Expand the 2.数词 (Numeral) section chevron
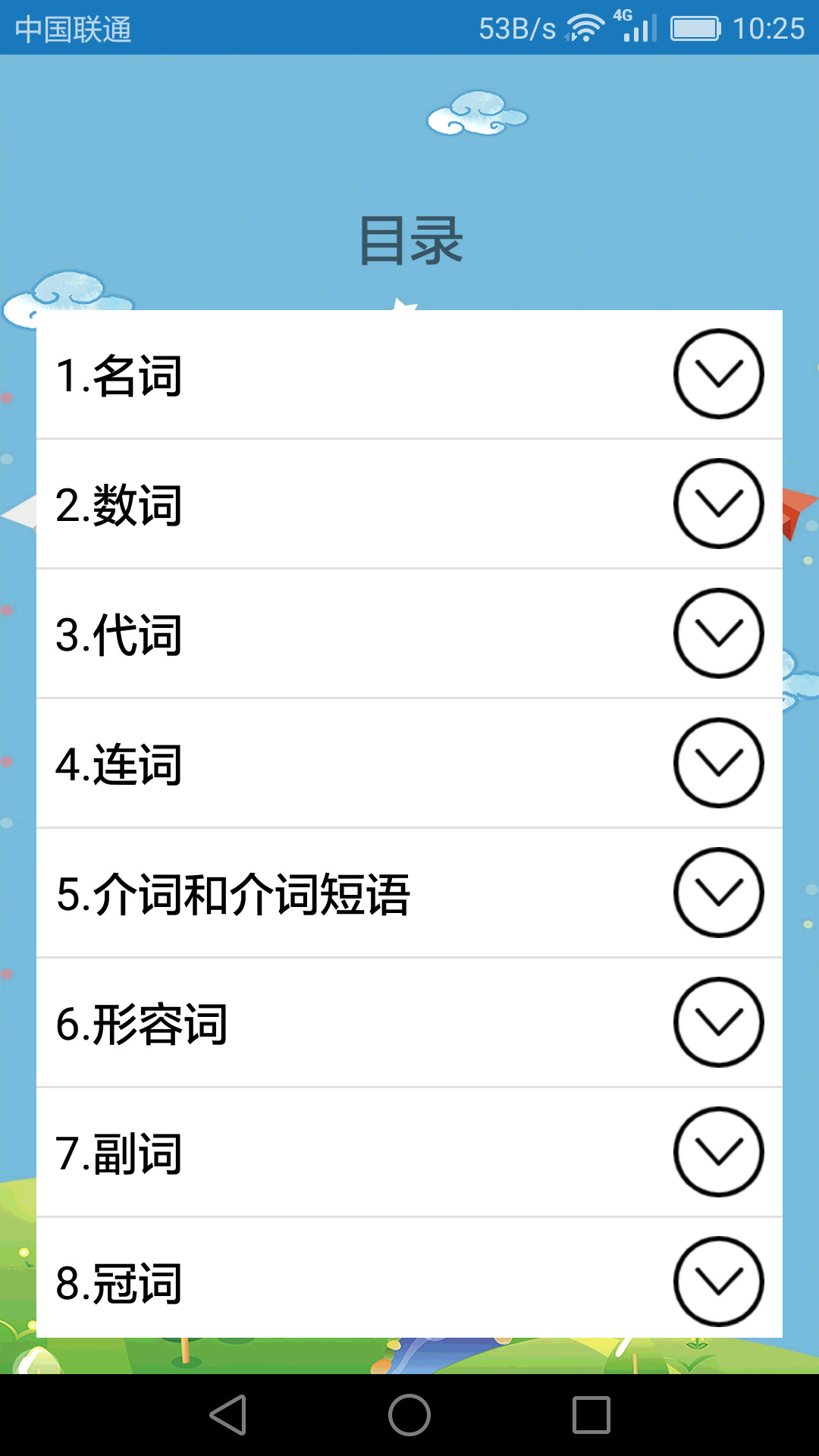The width and height of the screenshot is (819, 1456). [719, 504]
